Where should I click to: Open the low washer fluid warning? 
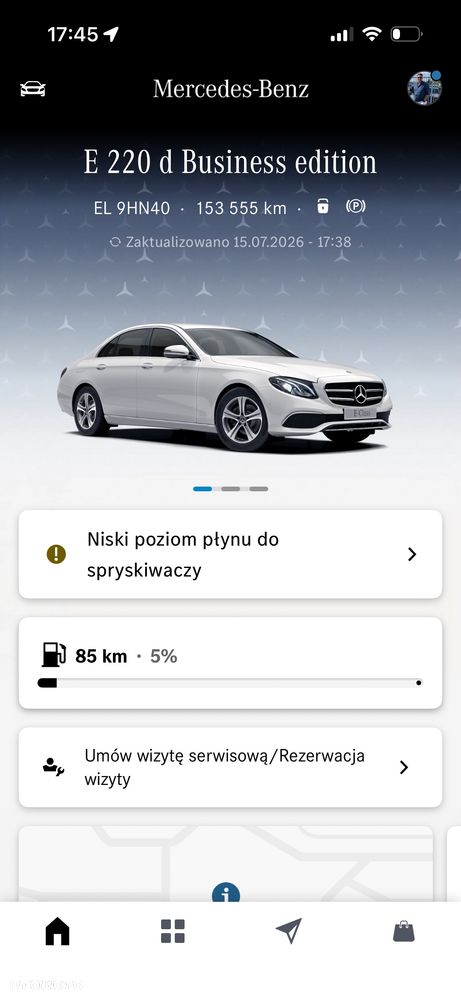coord(230,554)
